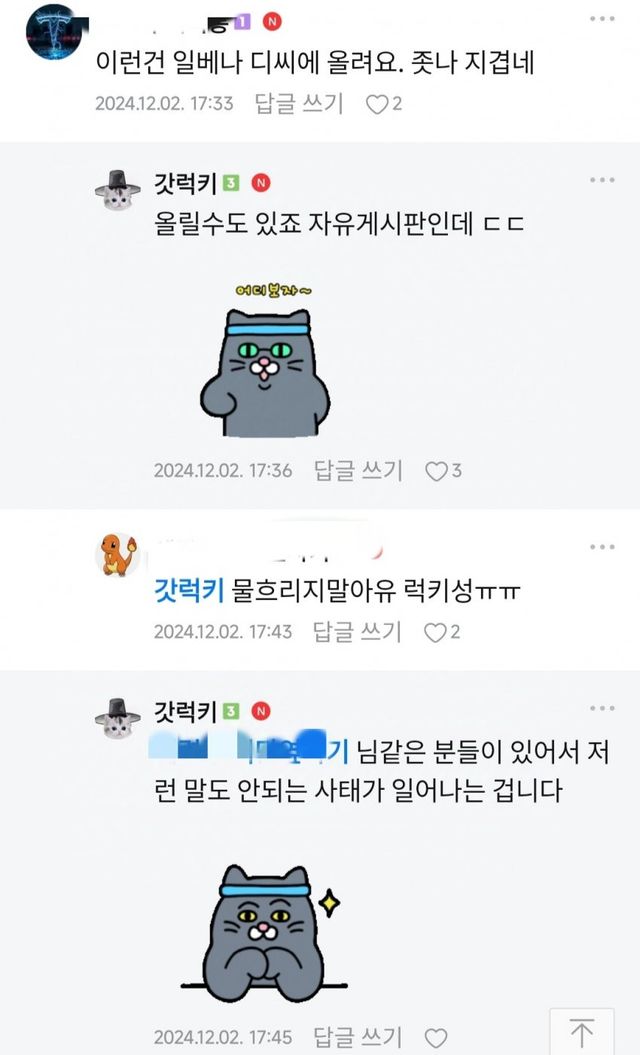Viewport: 640px width, 1055px height.
Task: Like the reply posted at 17:43
Action: pyautogui.click(x=436, y=632)
